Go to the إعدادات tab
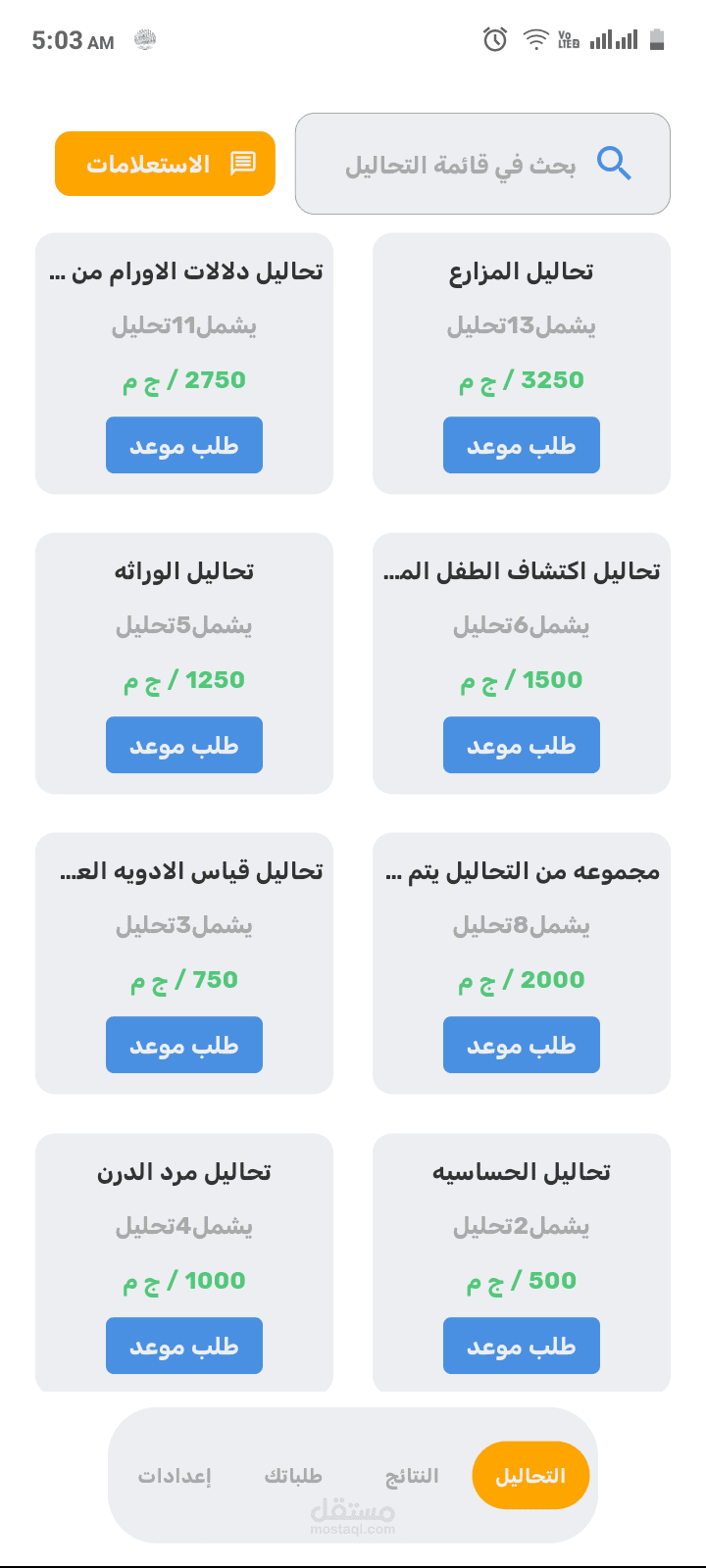The height and width of the screenshot is (1568, 706). click(x=175, y=1476)
